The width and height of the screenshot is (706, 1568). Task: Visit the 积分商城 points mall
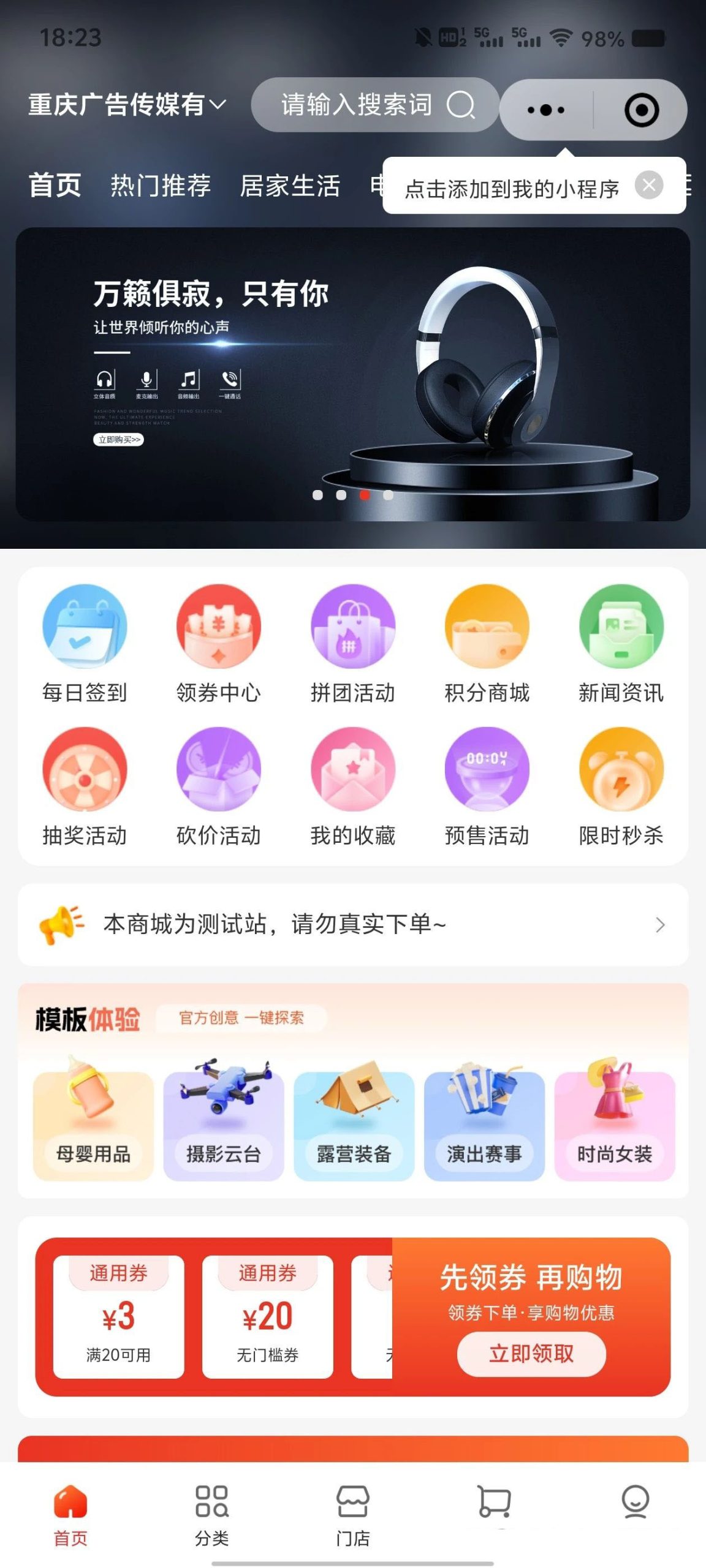487,644
